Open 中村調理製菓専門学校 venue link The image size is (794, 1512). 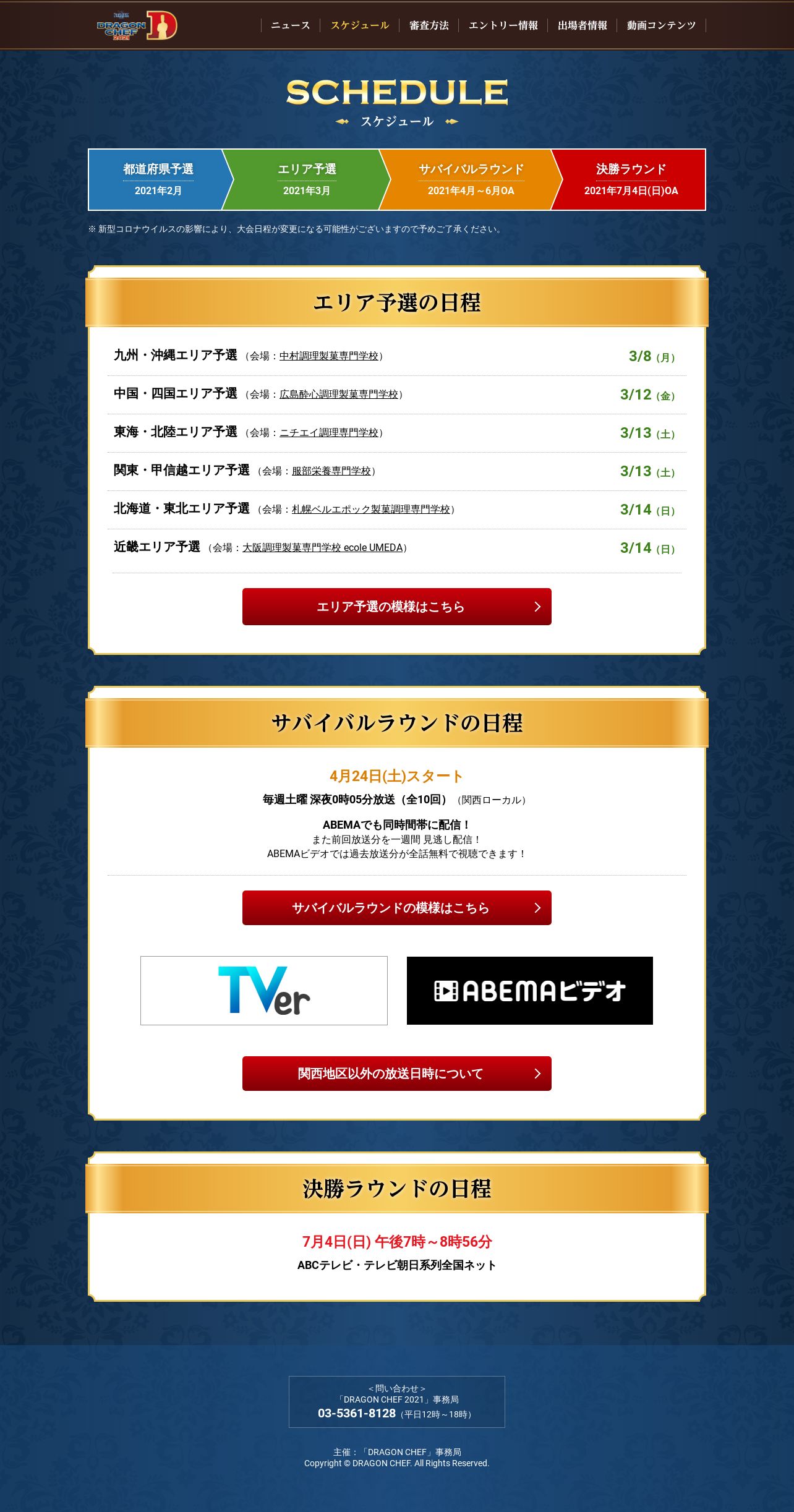(329, 356)
